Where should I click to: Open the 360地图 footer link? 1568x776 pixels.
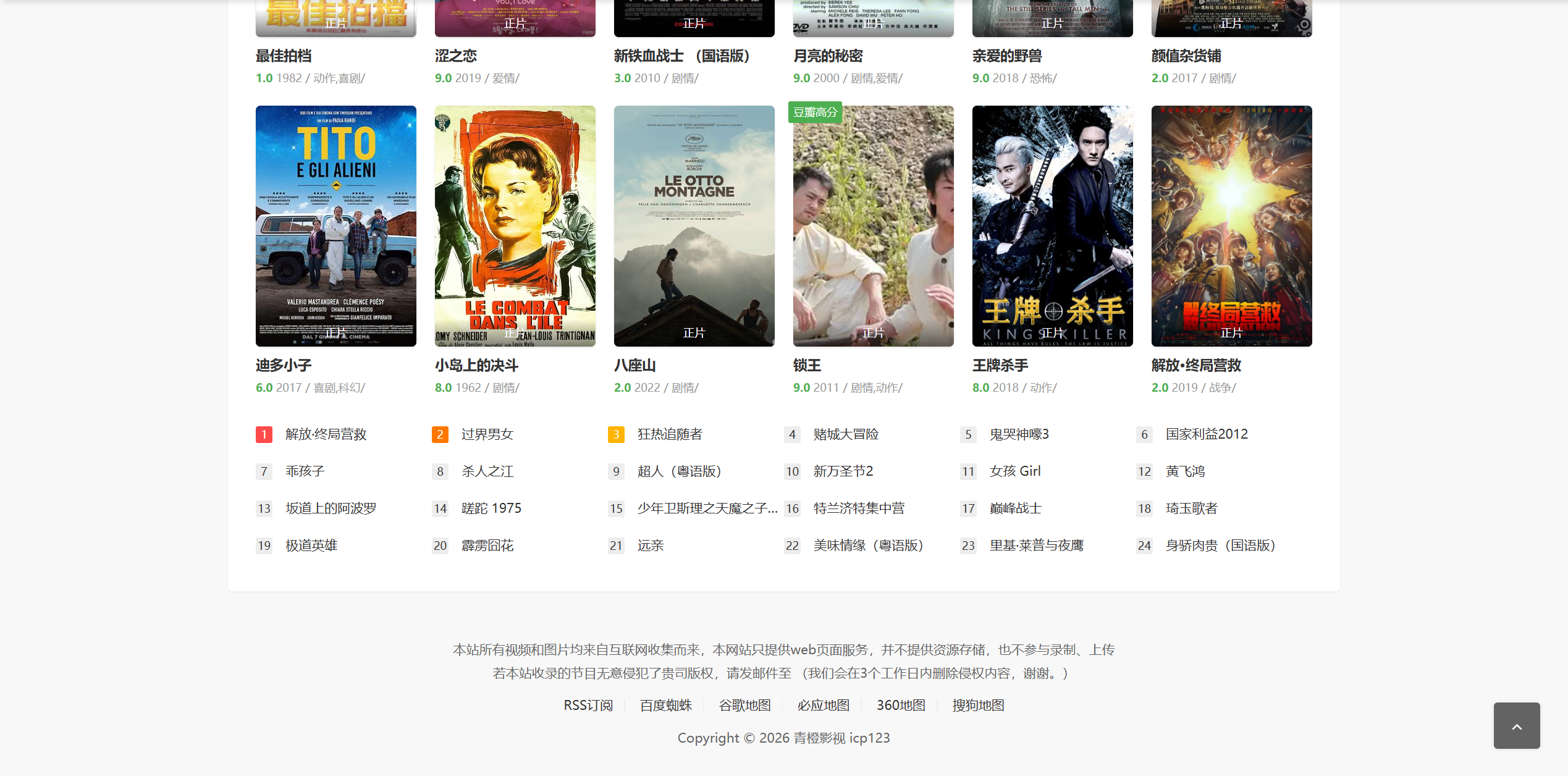tap(901, 706)
